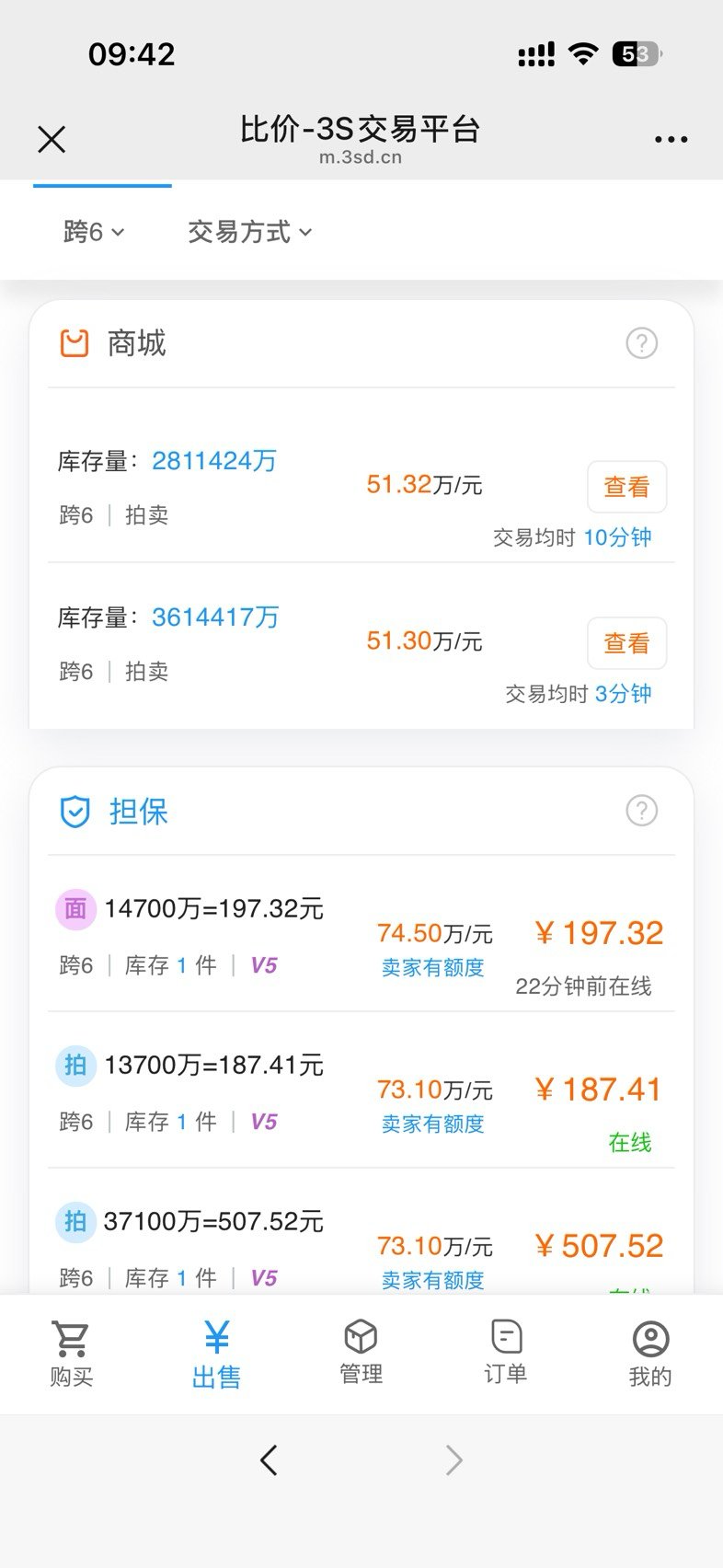723x1568 pixels.
Task: Open the 交易方式 filter dropdown
Action: click(x=249, y=232)
